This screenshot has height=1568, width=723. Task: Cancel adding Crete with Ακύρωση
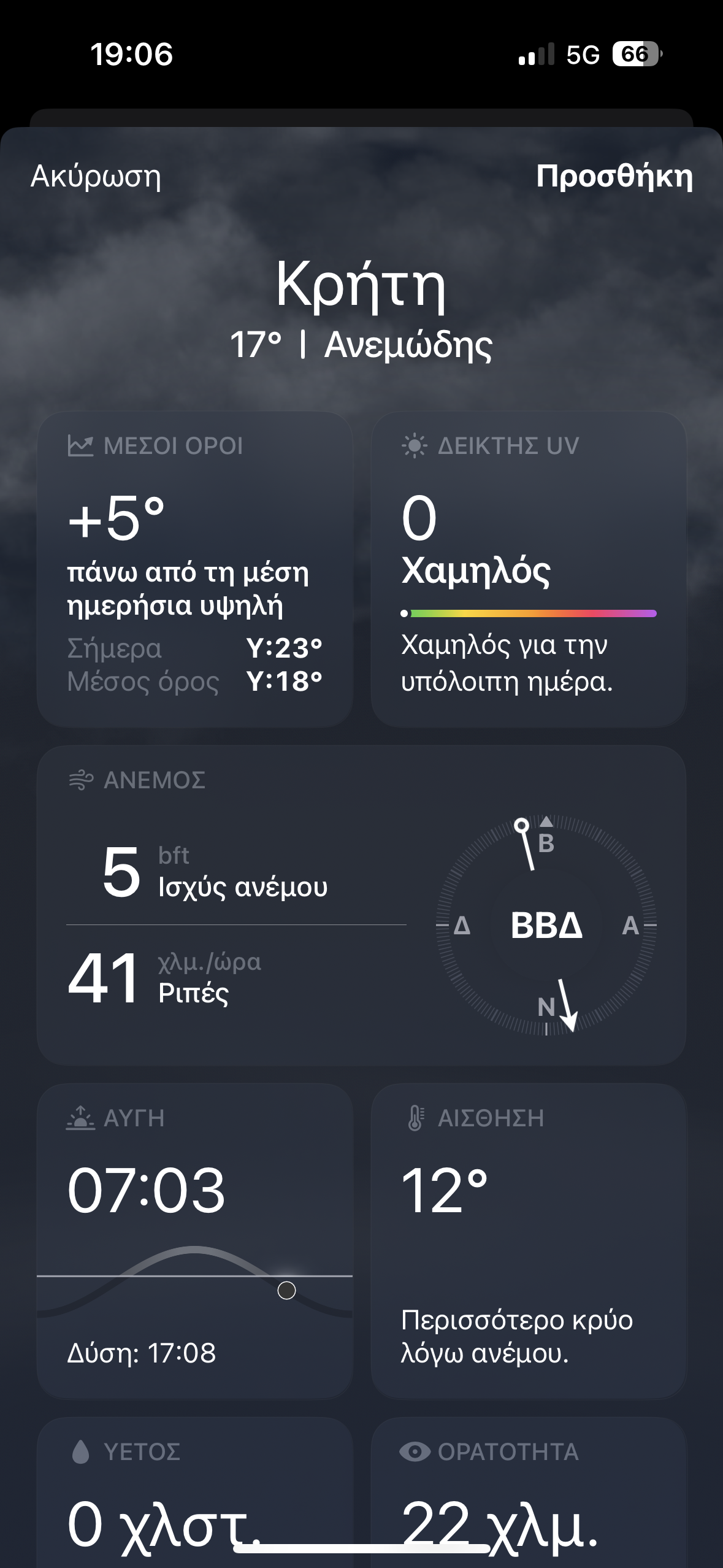96,177
